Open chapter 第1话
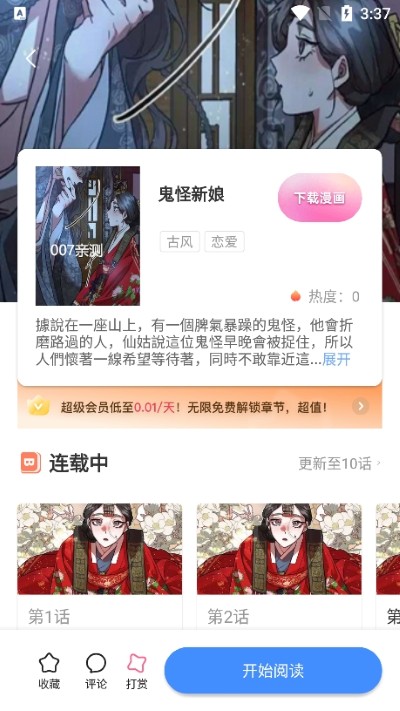The height and width of the screenshot is (711, 400). pyautogui.click(x=99, y=566)
